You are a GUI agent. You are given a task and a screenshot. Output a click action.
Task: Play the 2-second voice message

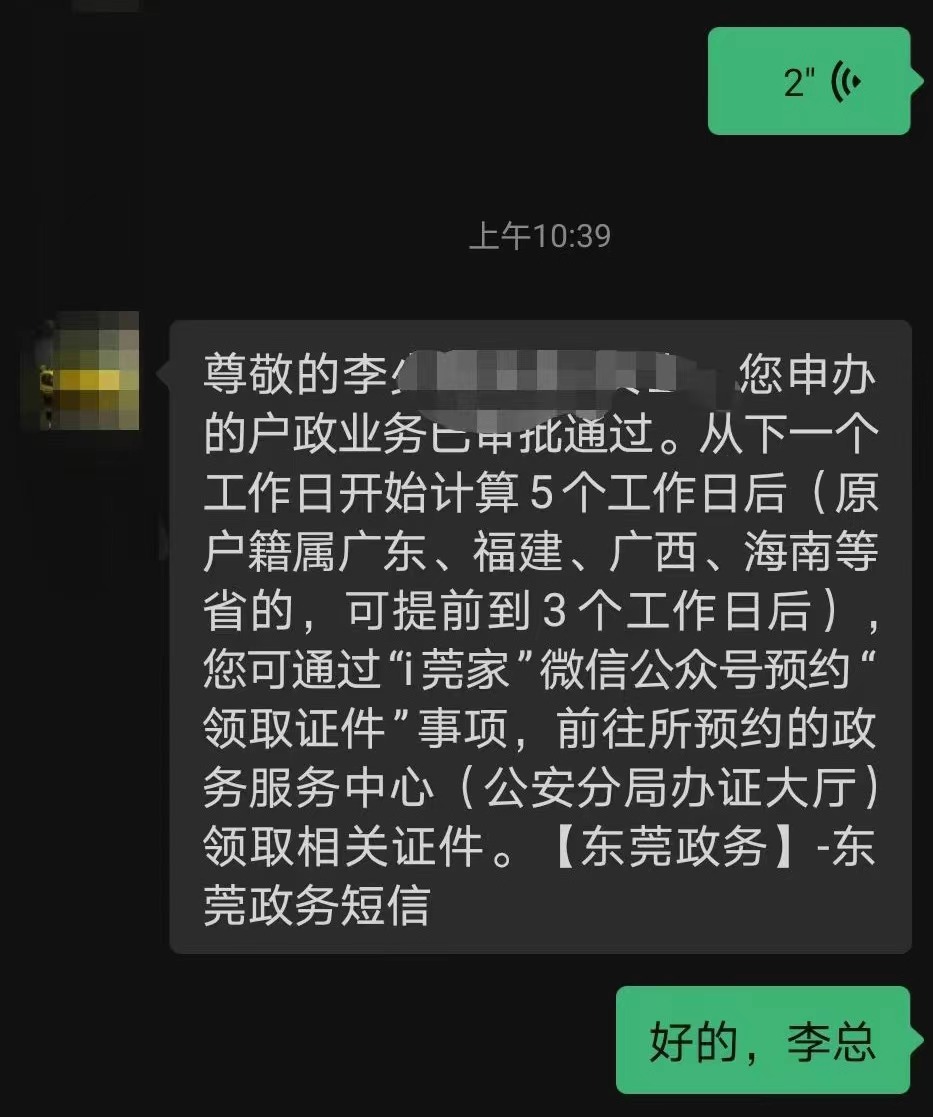coord(809,82)
